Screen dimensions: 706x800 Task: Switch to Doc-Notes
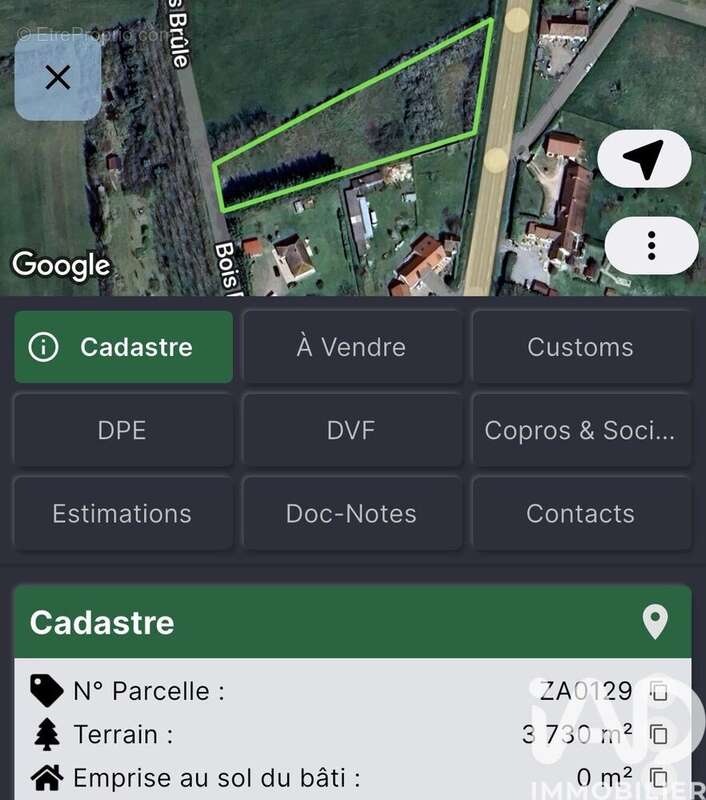351,514
